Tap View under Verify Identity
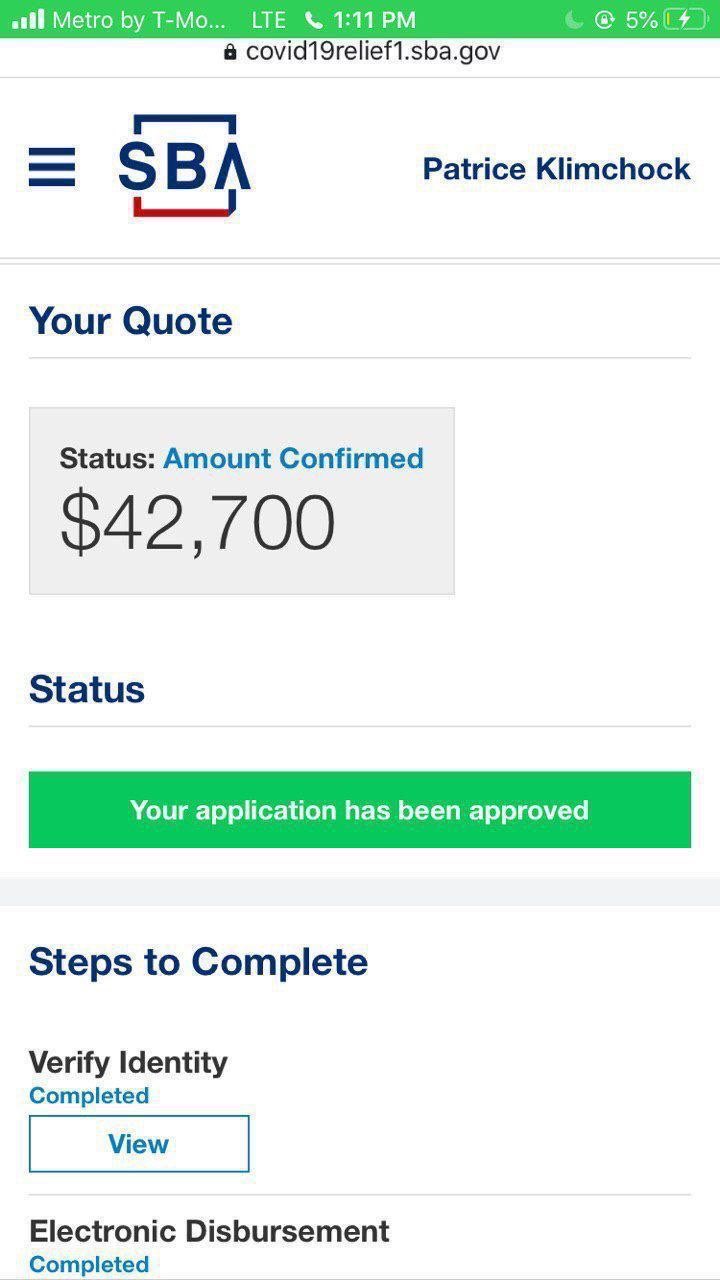720x1280 pixels. 139,1144
